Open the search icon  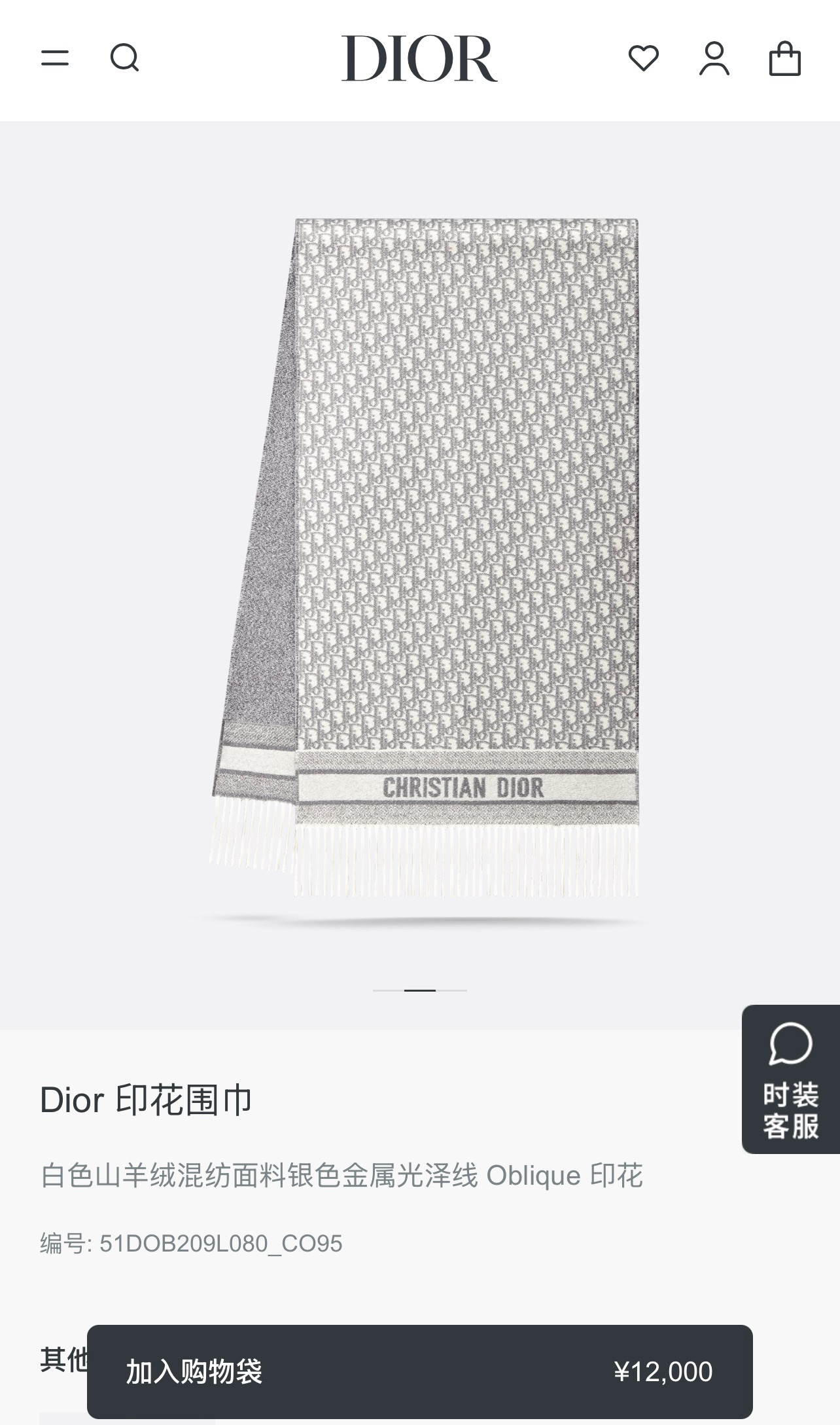point(124,58)
